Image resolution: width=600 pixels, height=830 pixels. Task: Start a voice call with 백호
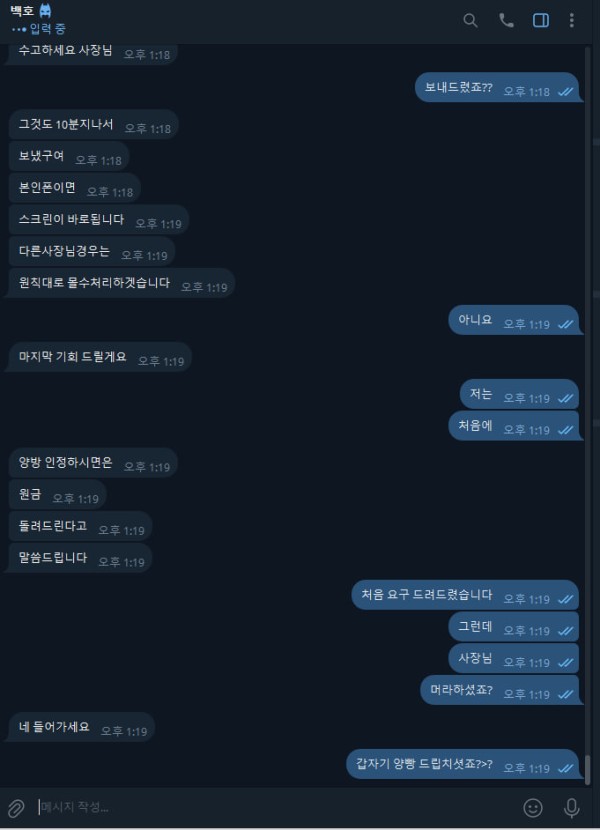click(506, 20)
